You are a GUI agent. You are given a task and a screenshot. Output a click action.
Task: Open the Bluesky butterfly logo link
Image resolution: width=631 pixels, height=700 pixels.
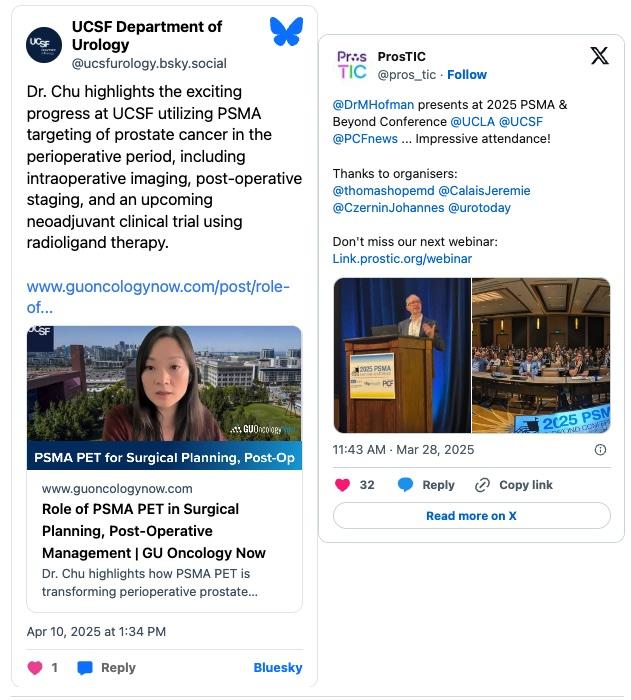pyautogui.click(x=286, y=32)
